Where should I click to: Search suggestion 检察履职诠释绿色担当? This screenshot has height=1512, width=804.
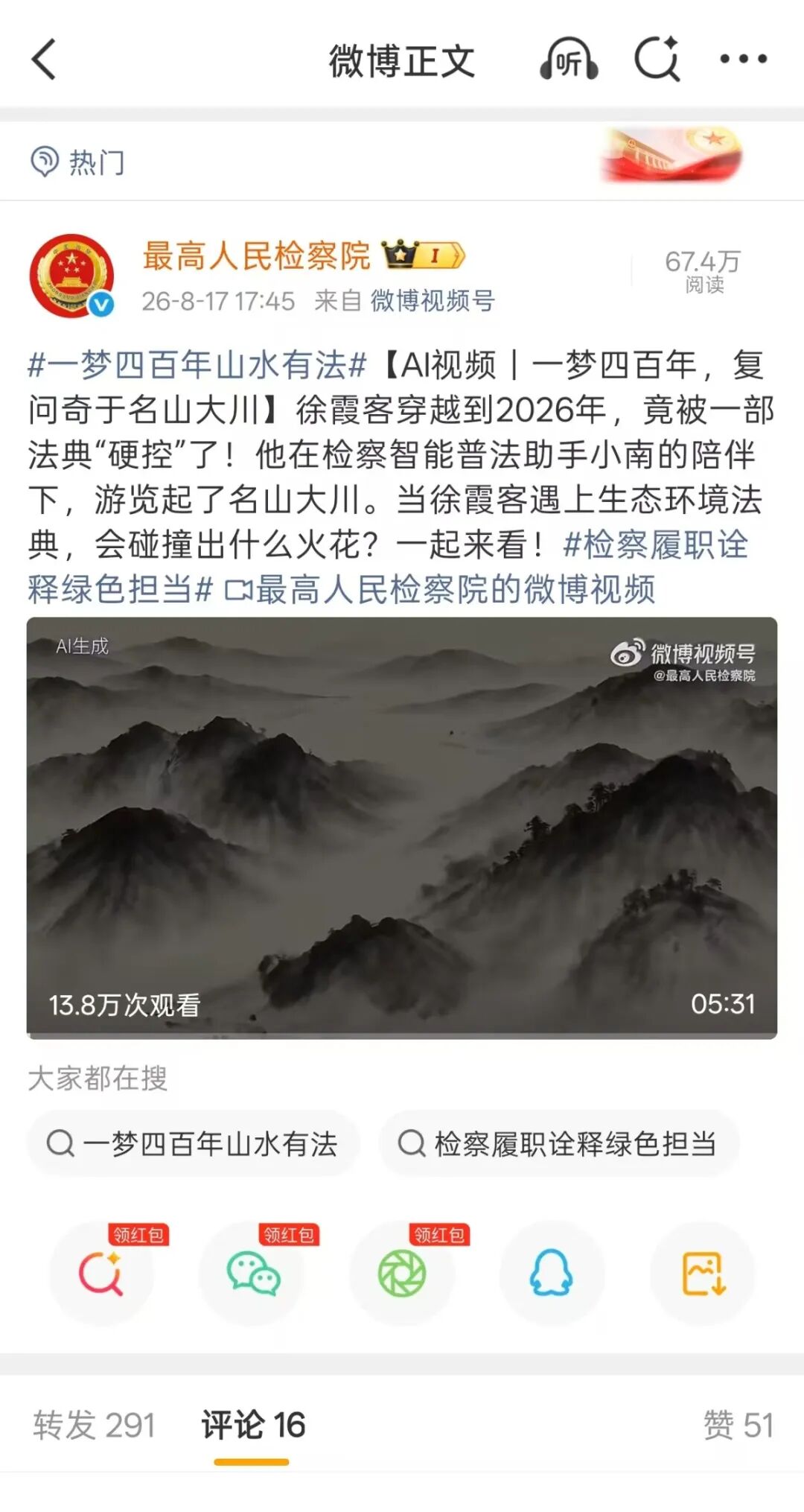point(559,1143)
